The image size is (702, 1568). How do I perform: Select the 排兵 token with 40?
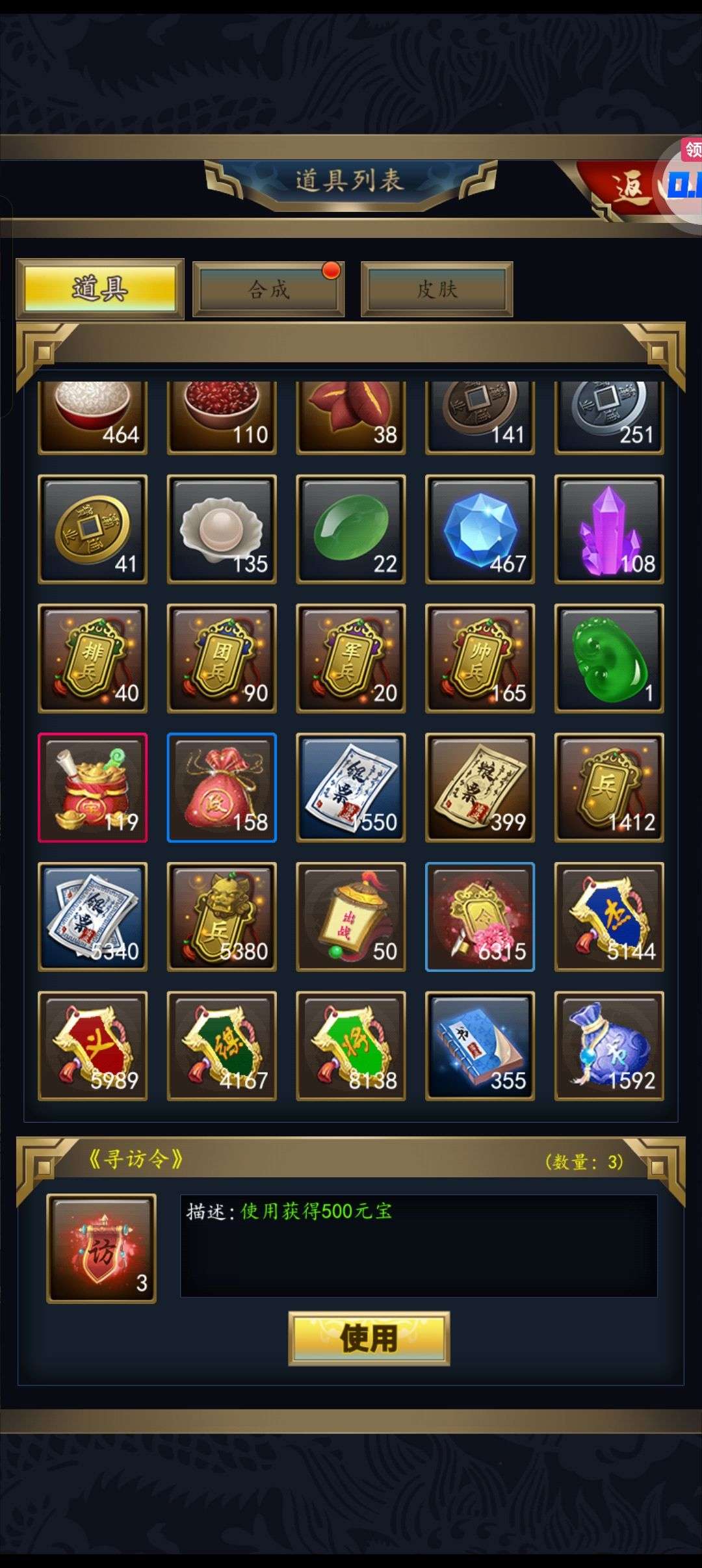pos(93,658)
